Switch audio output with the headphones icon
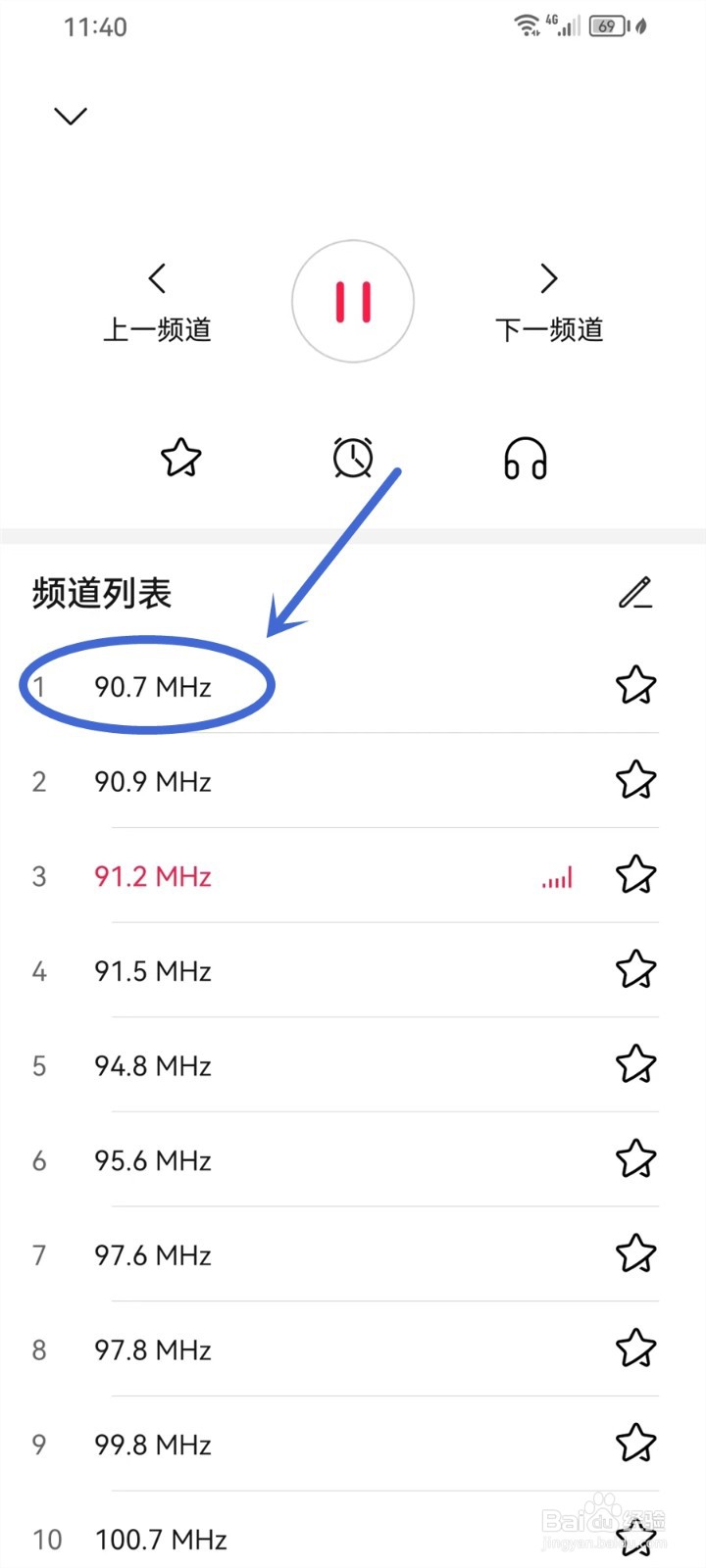This screenshot has height=1568, width=706. click(525, 458)
